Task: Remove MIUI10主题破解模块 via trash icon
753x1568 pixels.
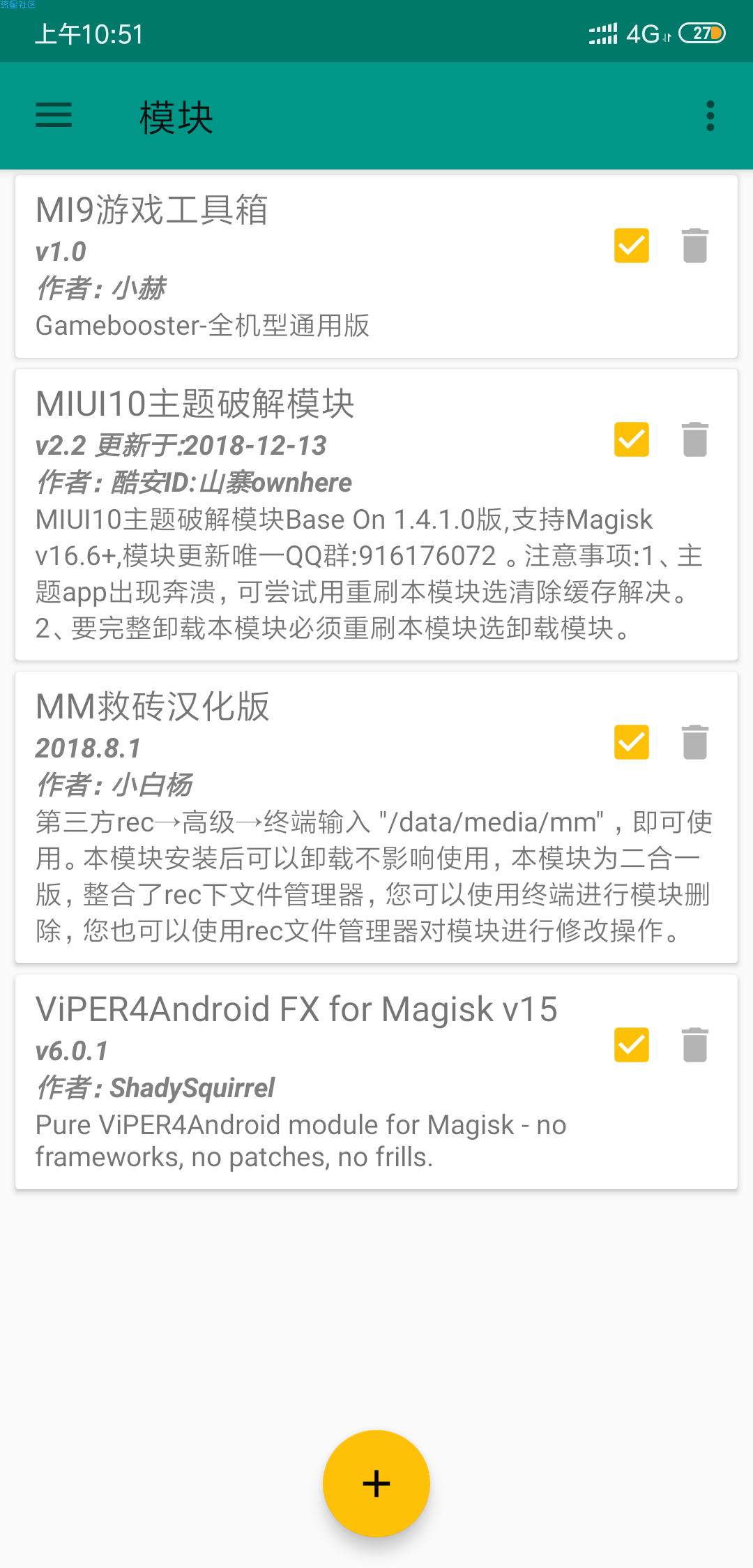Action: click(x=695, y=439)
